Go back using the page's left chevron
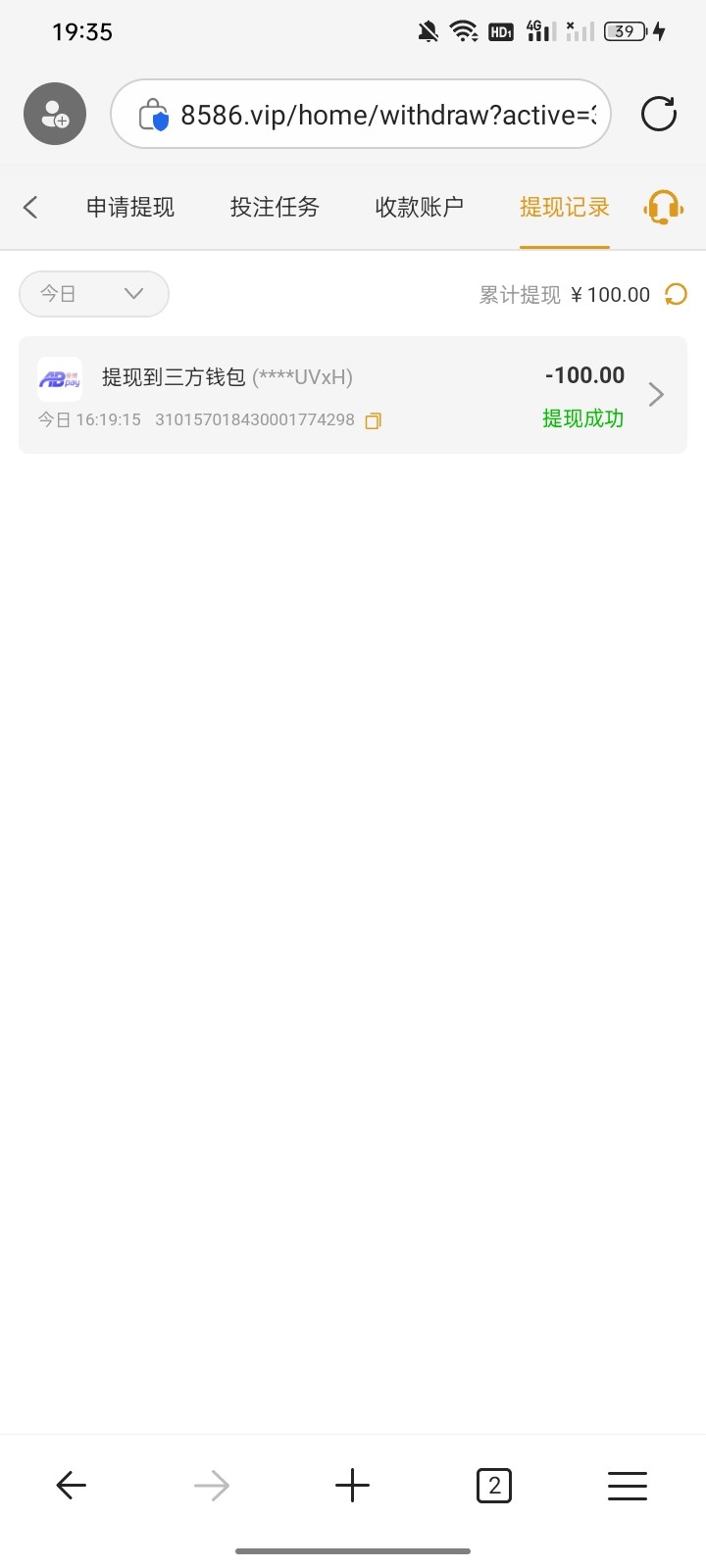Viewport: 706px width, 1568px height. click(30, 207)
